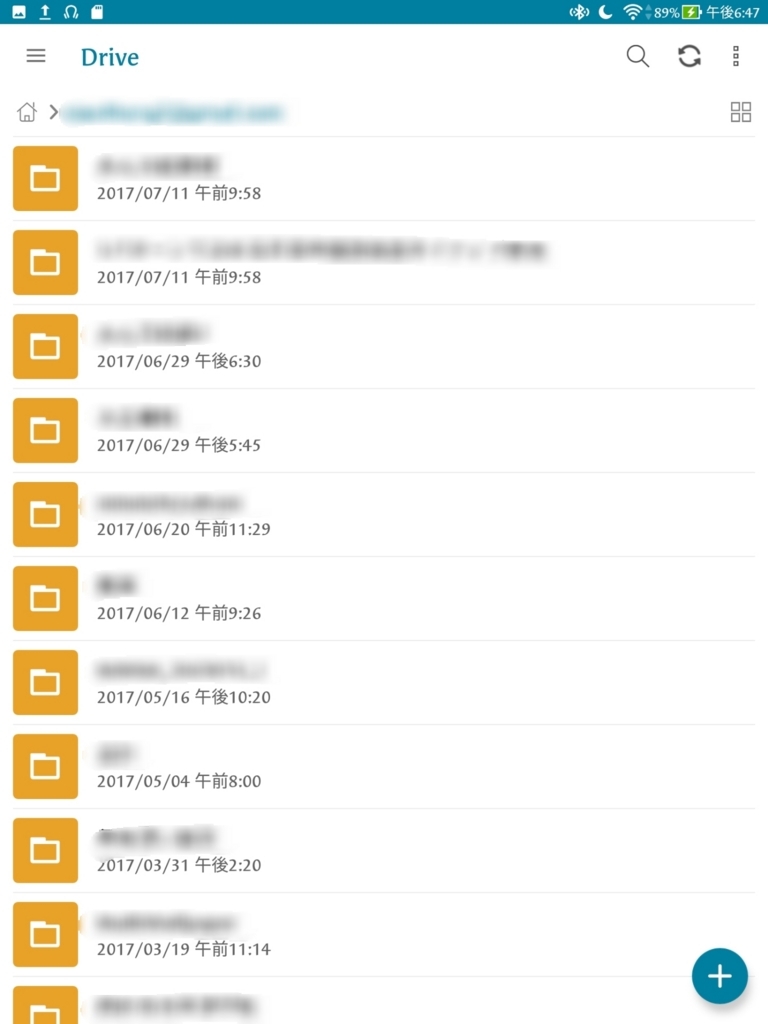
Task: Tap the sync refresh icon
Action: (689, 56)
